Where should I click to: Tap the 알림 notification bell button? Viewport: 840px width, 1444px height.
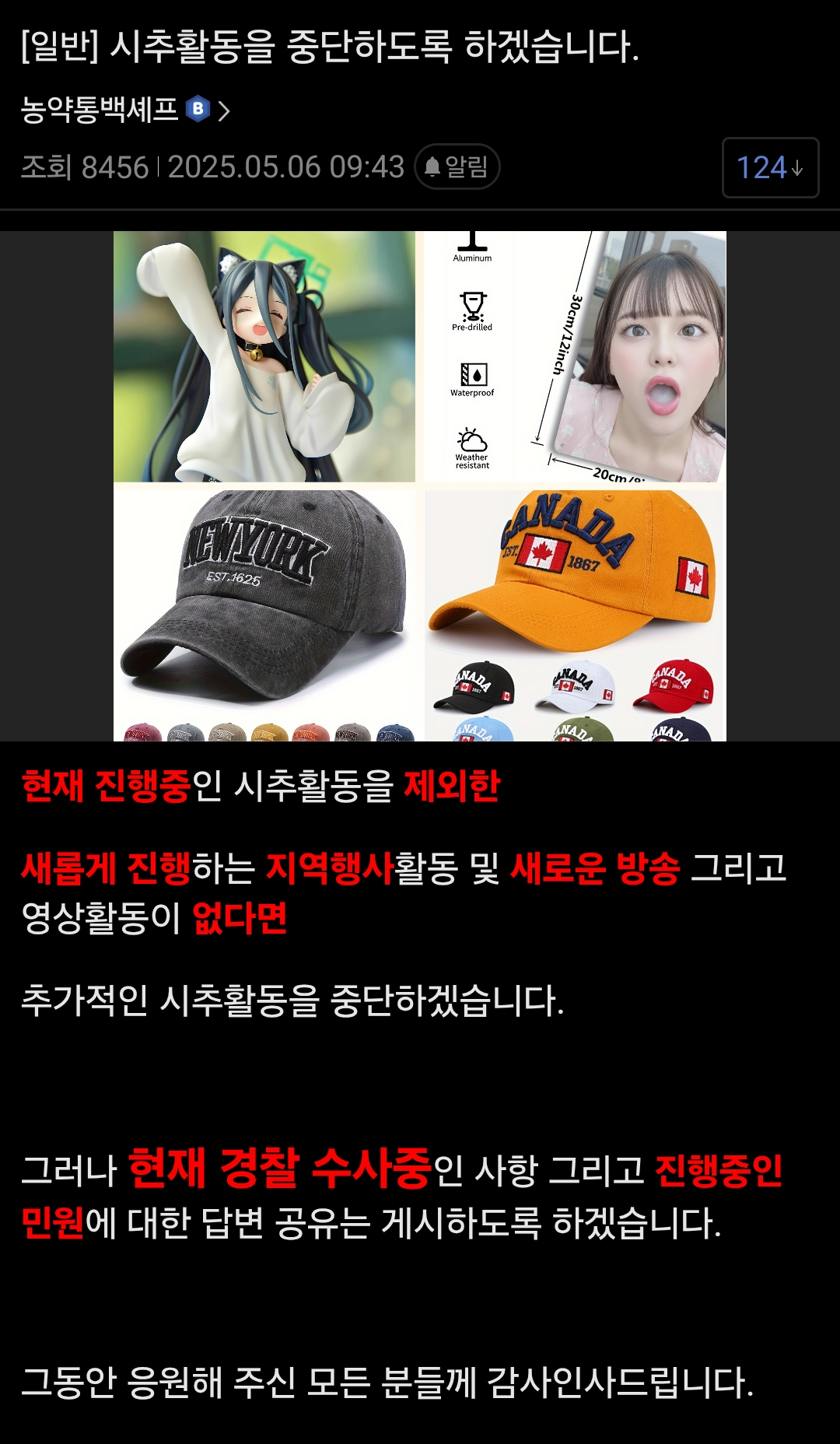click(457, 166)
